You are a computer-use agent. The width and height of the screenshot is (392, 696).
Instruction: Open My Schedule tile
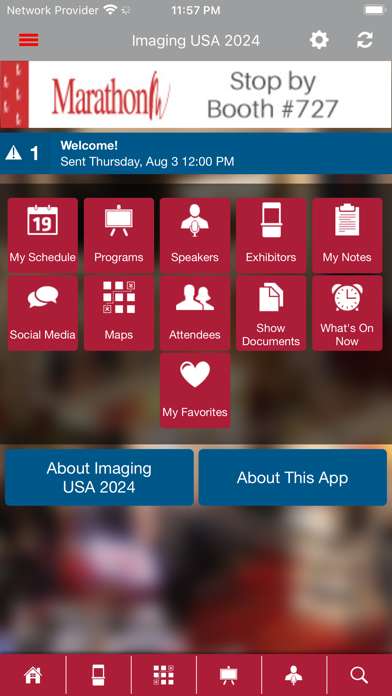pyautogui.click(x=43, y=235)
